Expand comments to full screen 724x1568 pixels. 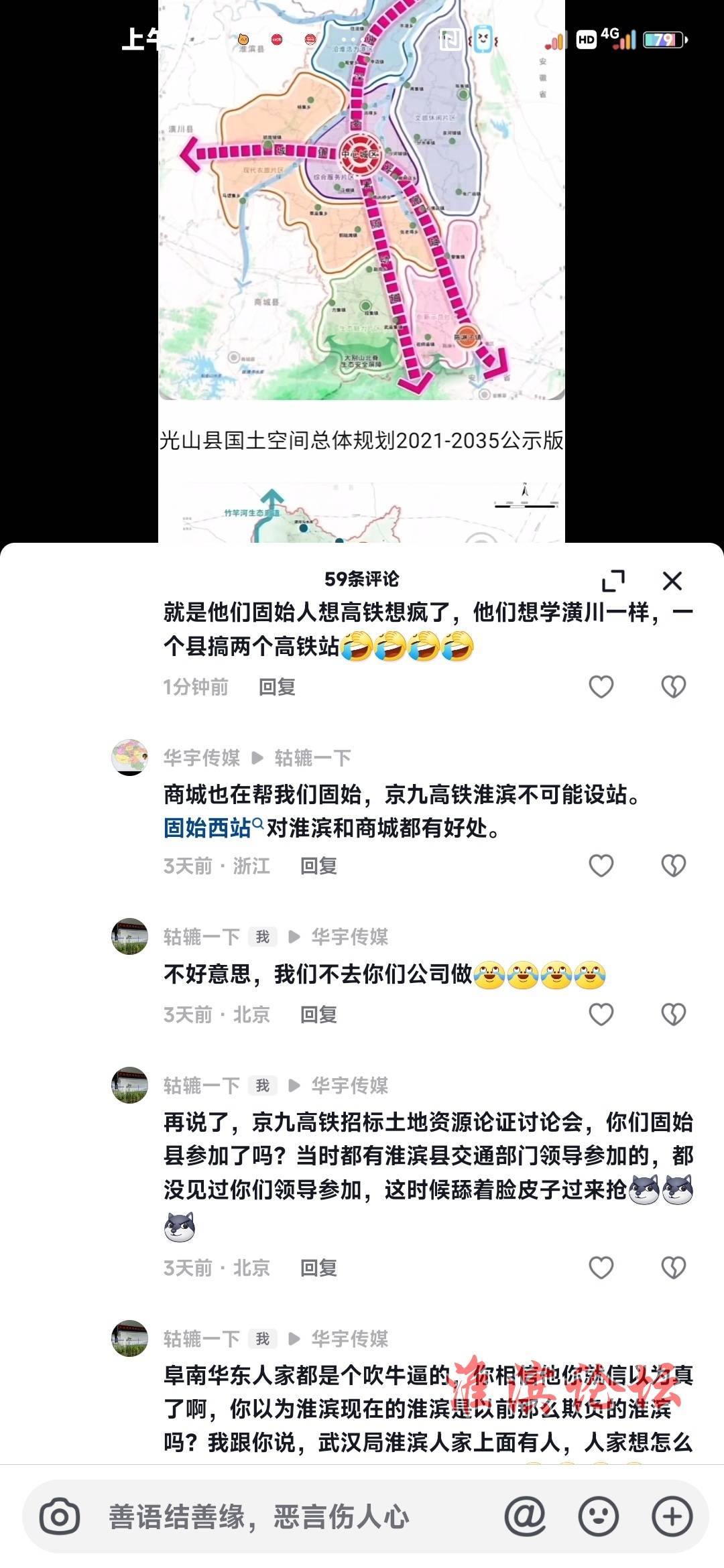click(613, 581)
